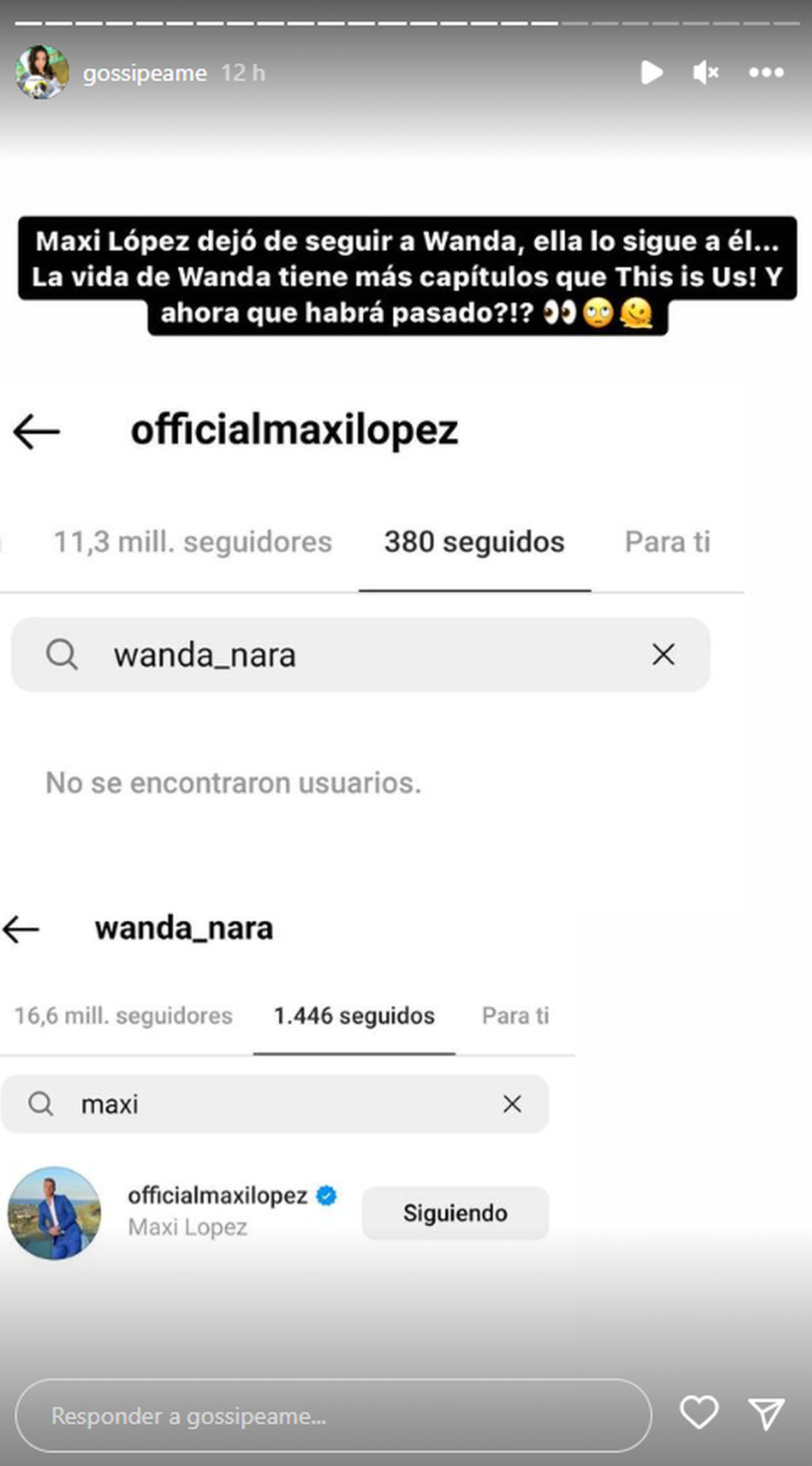Clear the wanda_nara search query
Screen dimensions: 812x1466
(664, 654)
